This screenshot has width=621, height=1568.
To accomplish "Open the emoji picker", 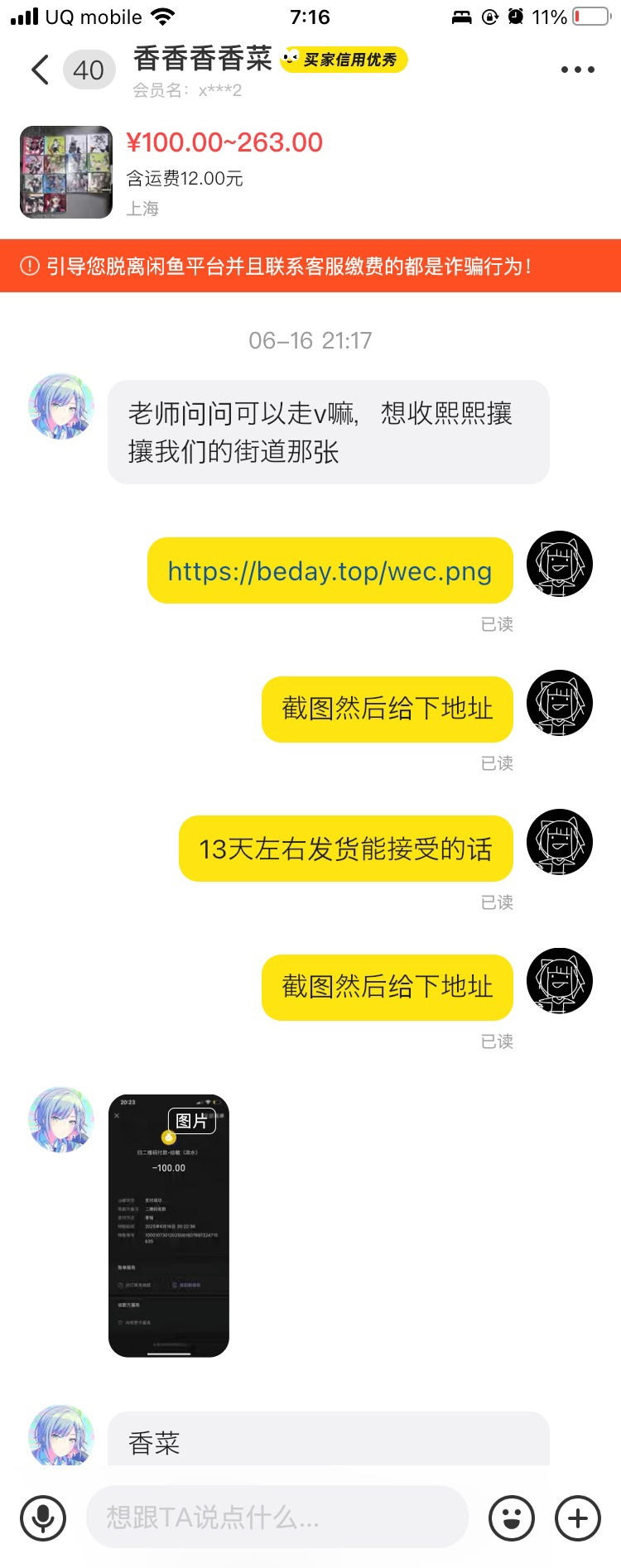I will coord(512,1518).
